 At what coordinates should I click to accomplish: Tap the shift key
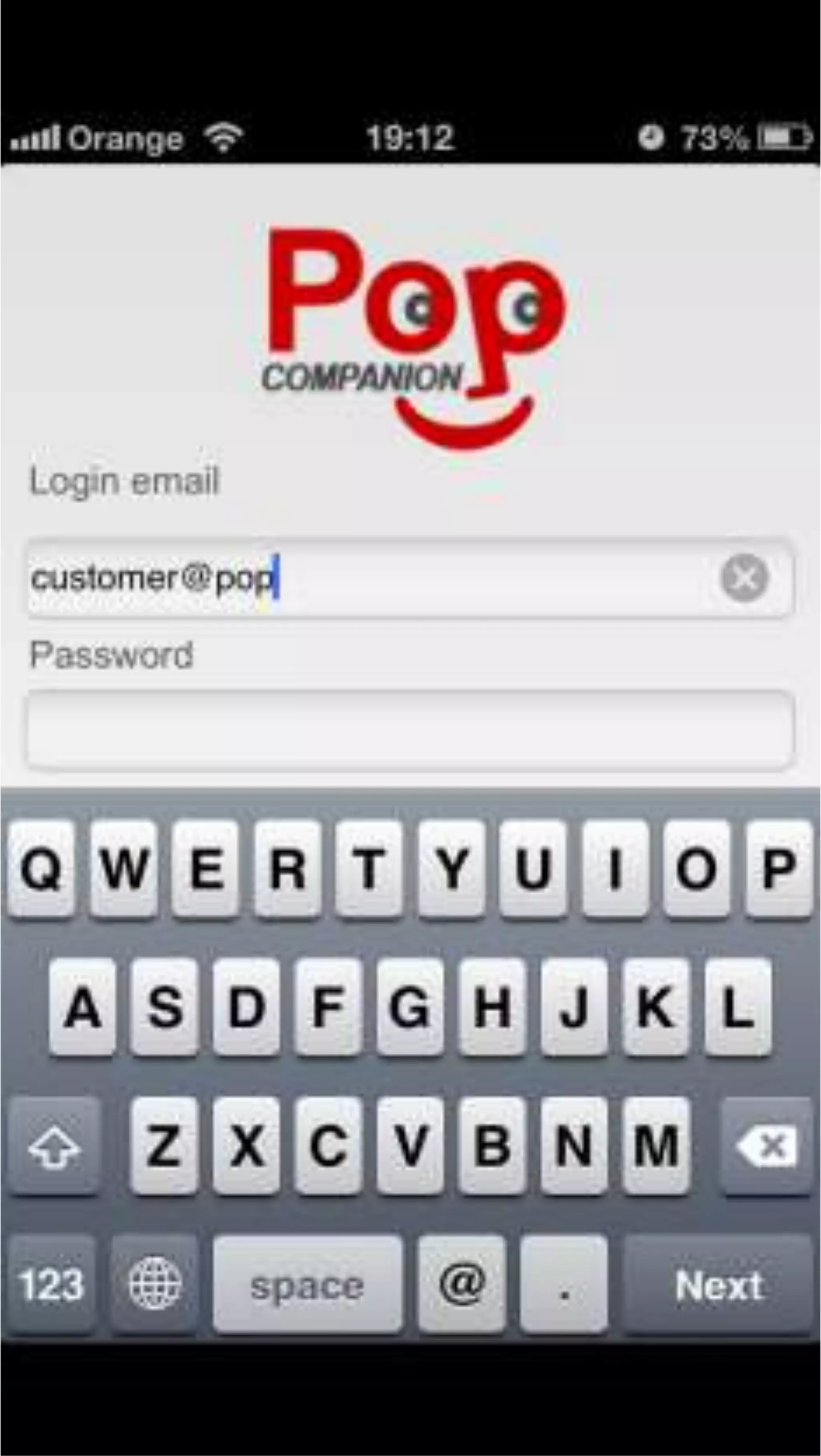(54, 1146)
